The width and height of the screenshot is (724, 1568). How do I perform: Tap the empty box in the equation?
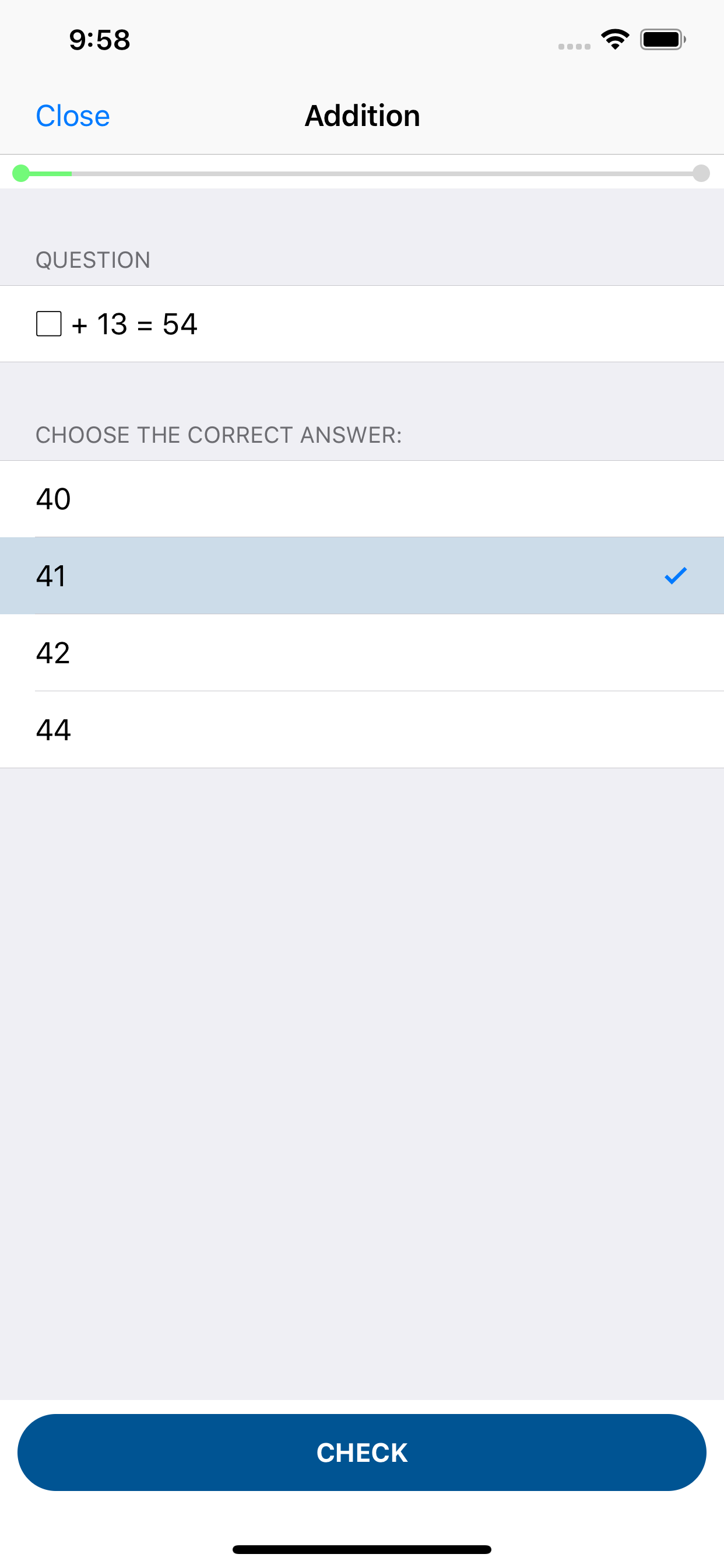(50, 323)
